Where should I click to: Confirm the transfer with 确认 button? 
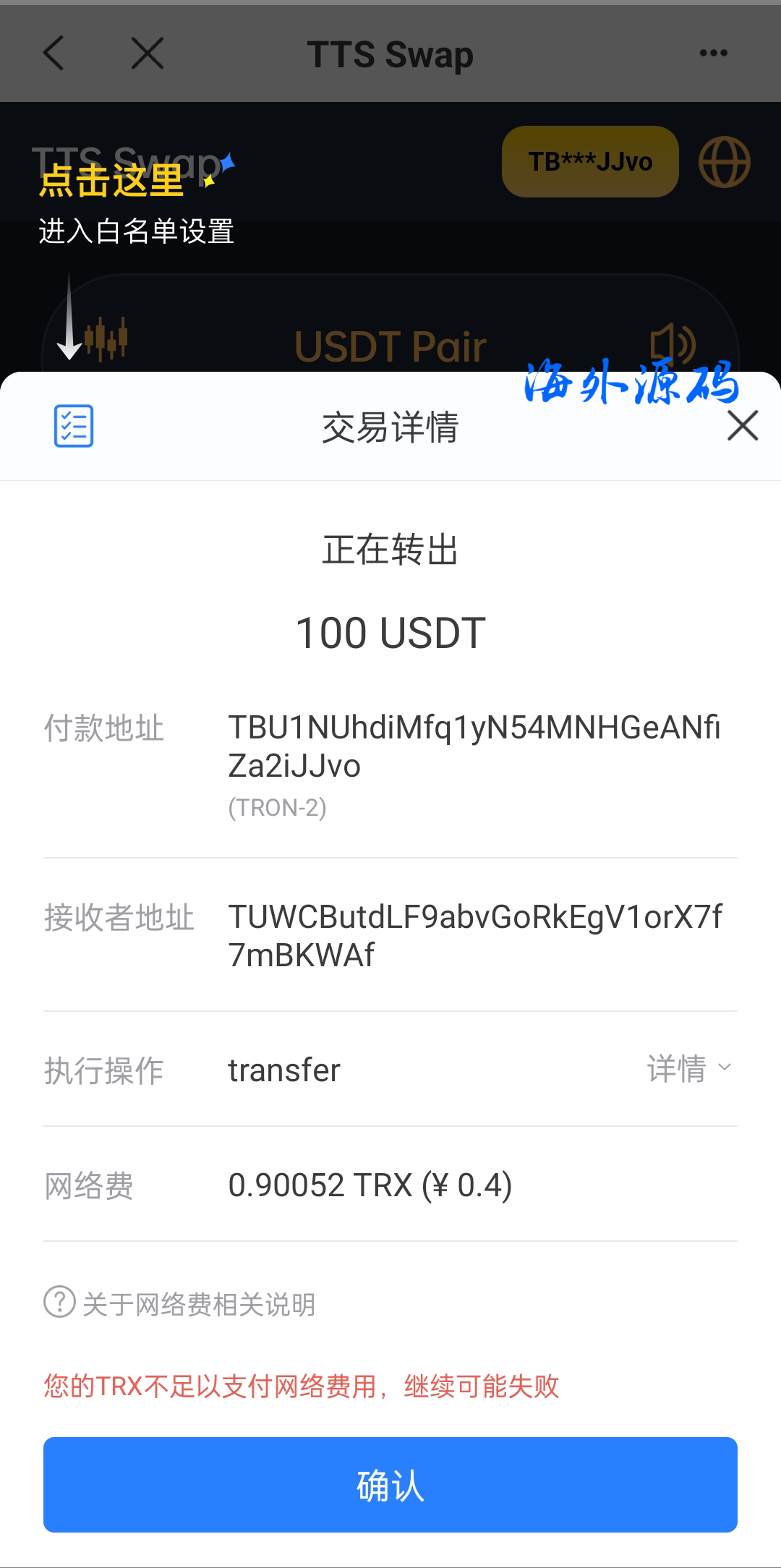(x=390, y=1484)
